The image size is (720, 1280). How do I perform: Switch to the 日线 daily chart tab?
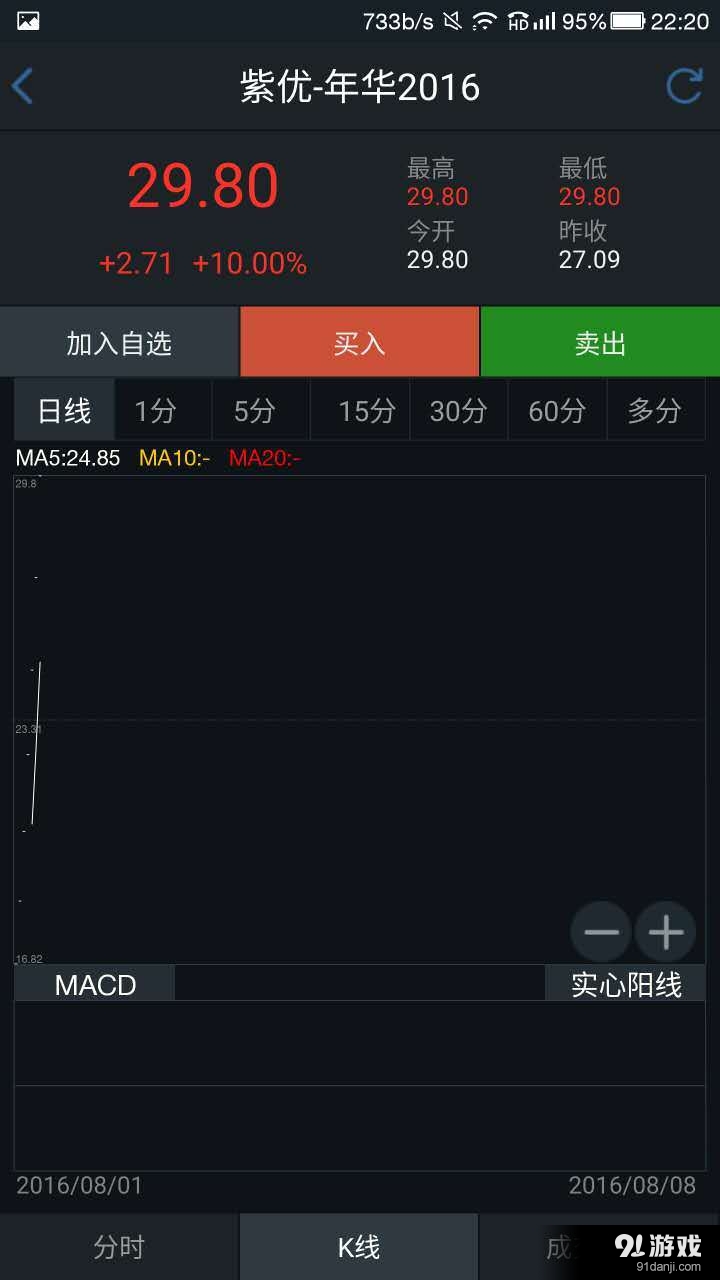[62, 409]
